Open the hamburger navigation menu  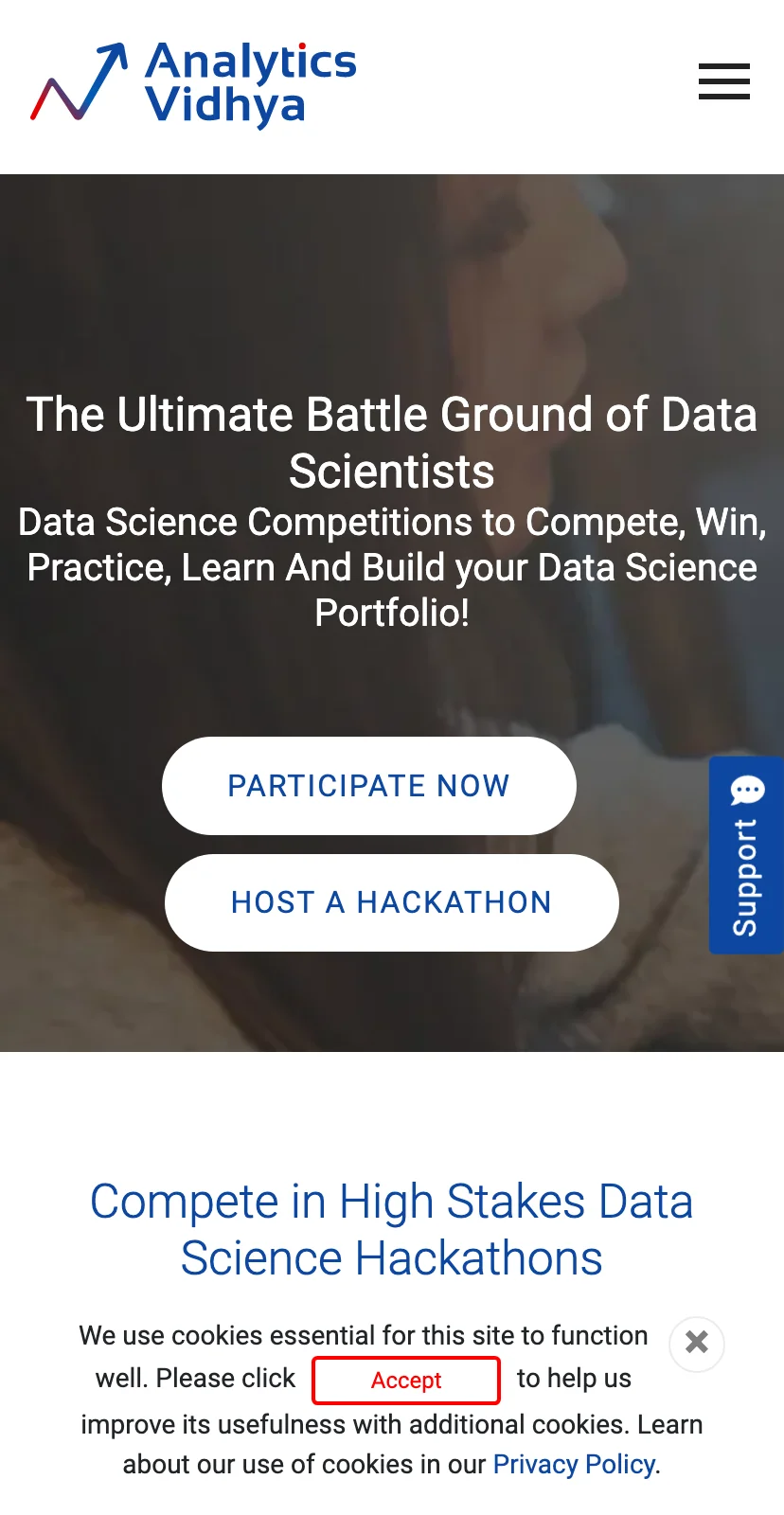(x=724, y=81)
